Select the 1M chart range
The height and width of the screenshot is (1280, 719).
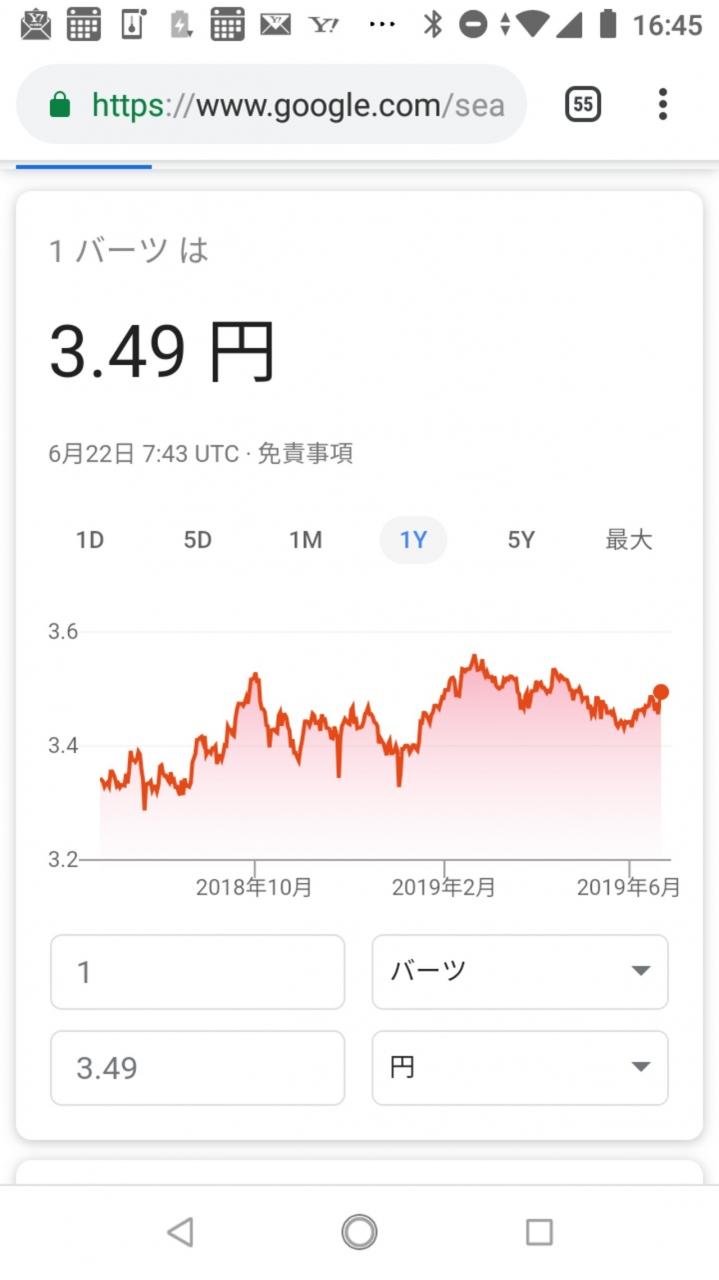305,540
